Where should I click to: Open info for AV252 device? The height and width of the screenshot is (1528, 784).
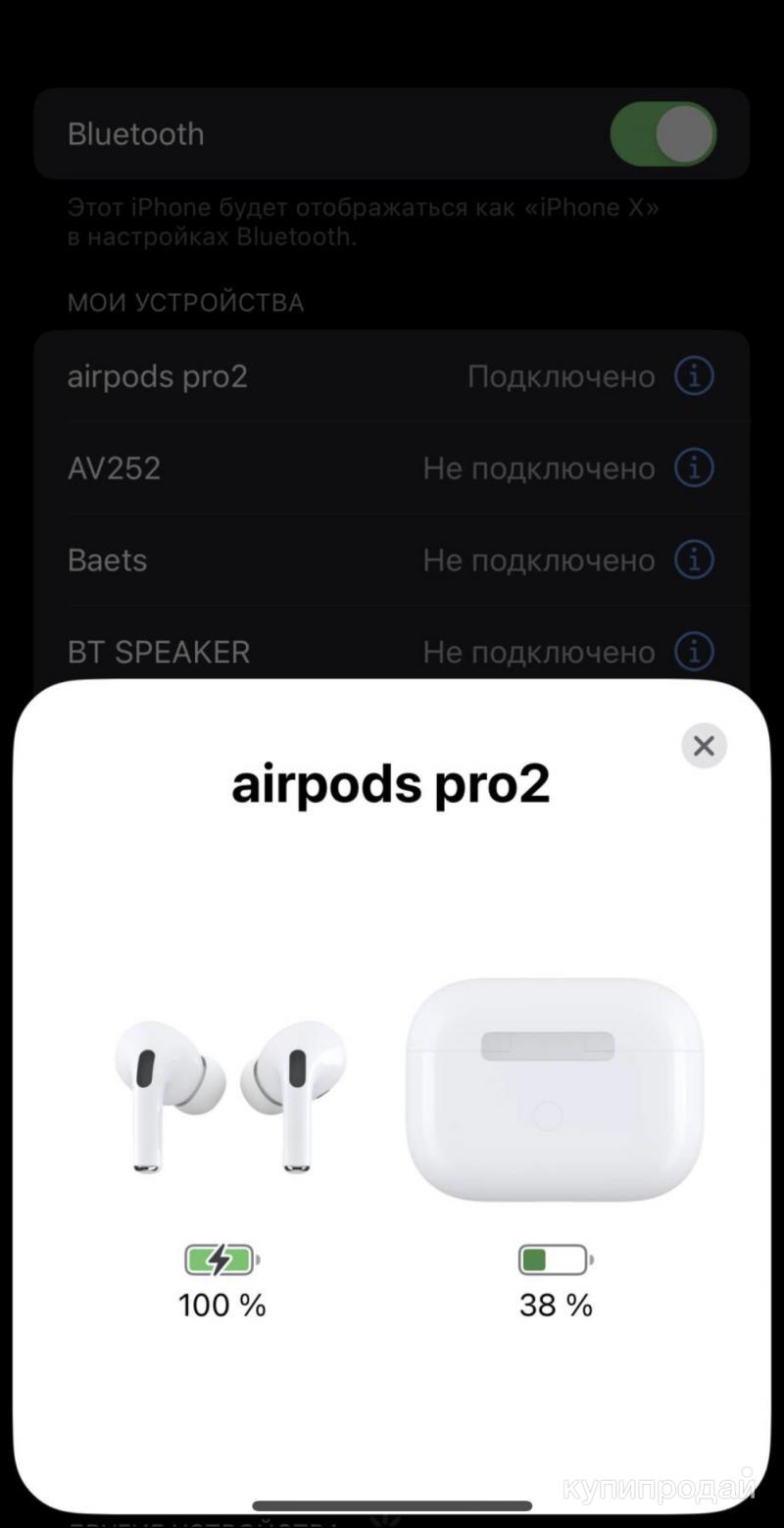(x=694, y=468)
